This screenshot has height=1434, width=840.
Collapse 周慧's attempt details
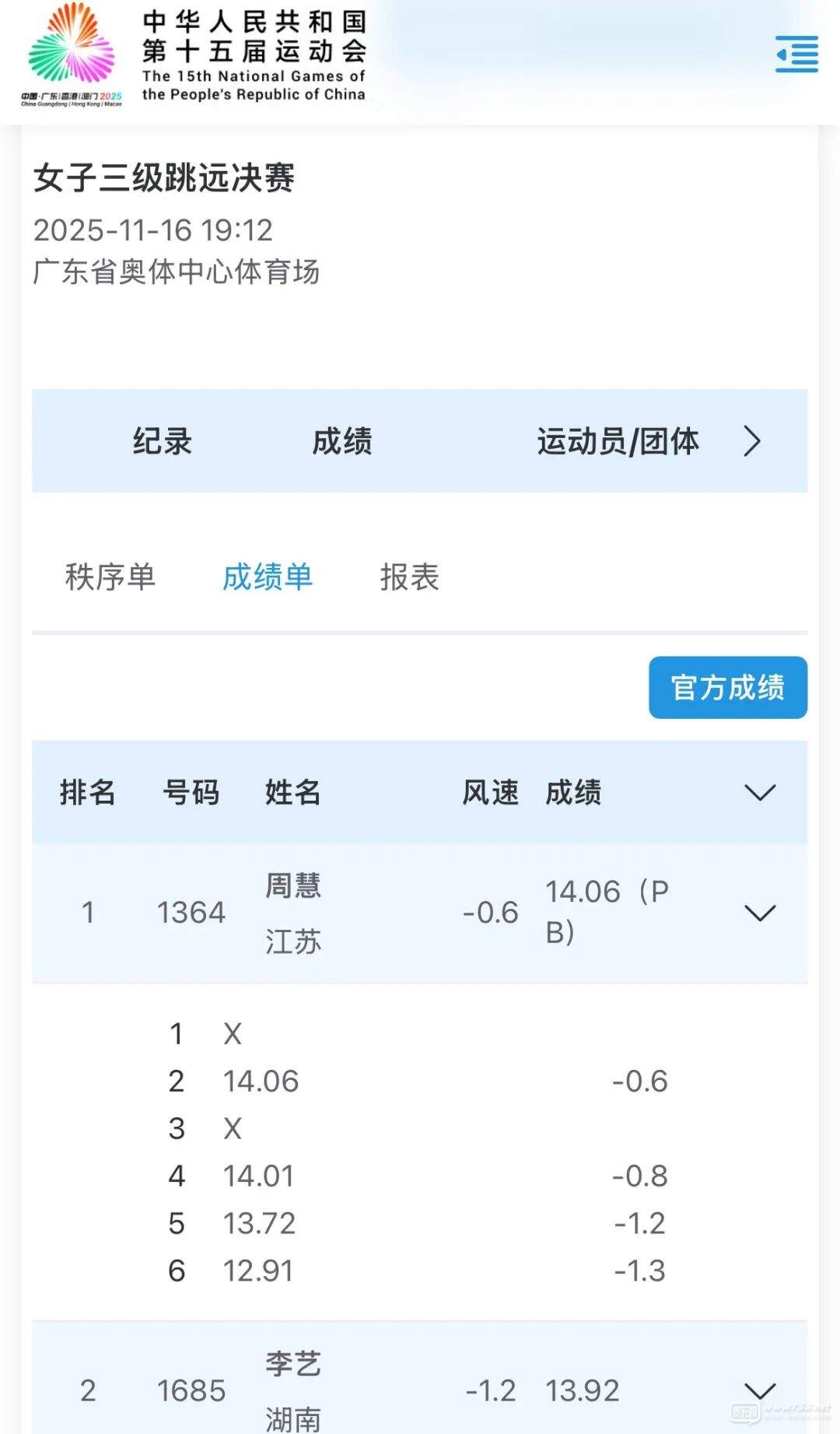click(x=760, y=913)
